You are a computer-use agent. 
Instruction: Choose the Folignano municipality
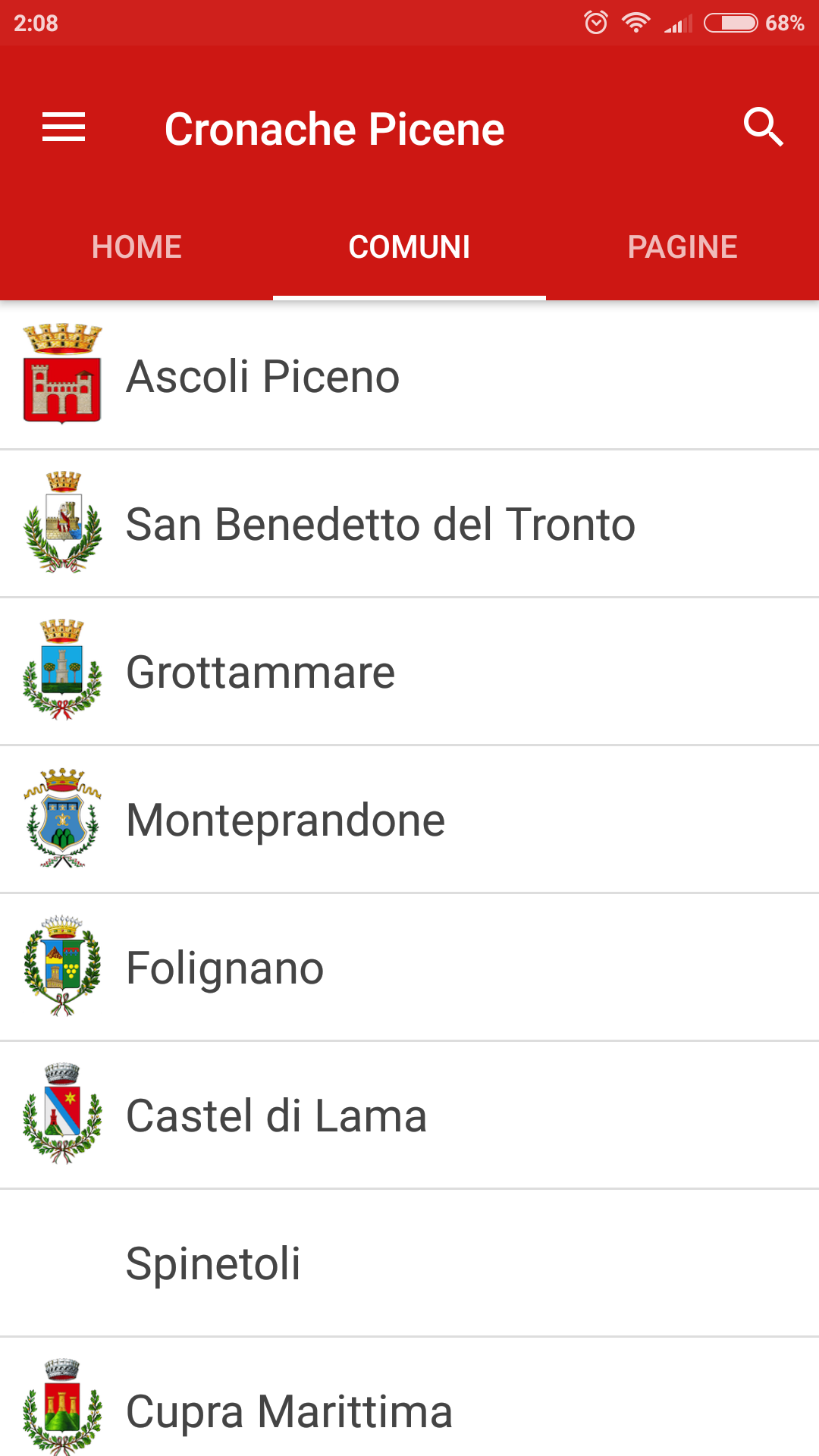[409, 968]
